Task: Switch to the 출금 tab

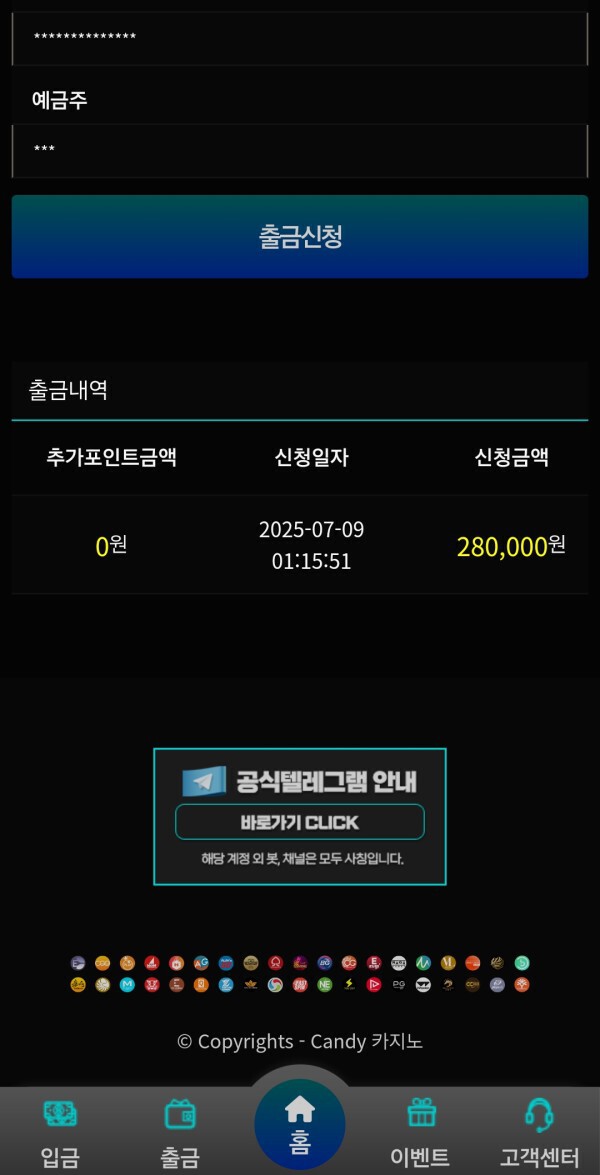Action: point(180,1133)
